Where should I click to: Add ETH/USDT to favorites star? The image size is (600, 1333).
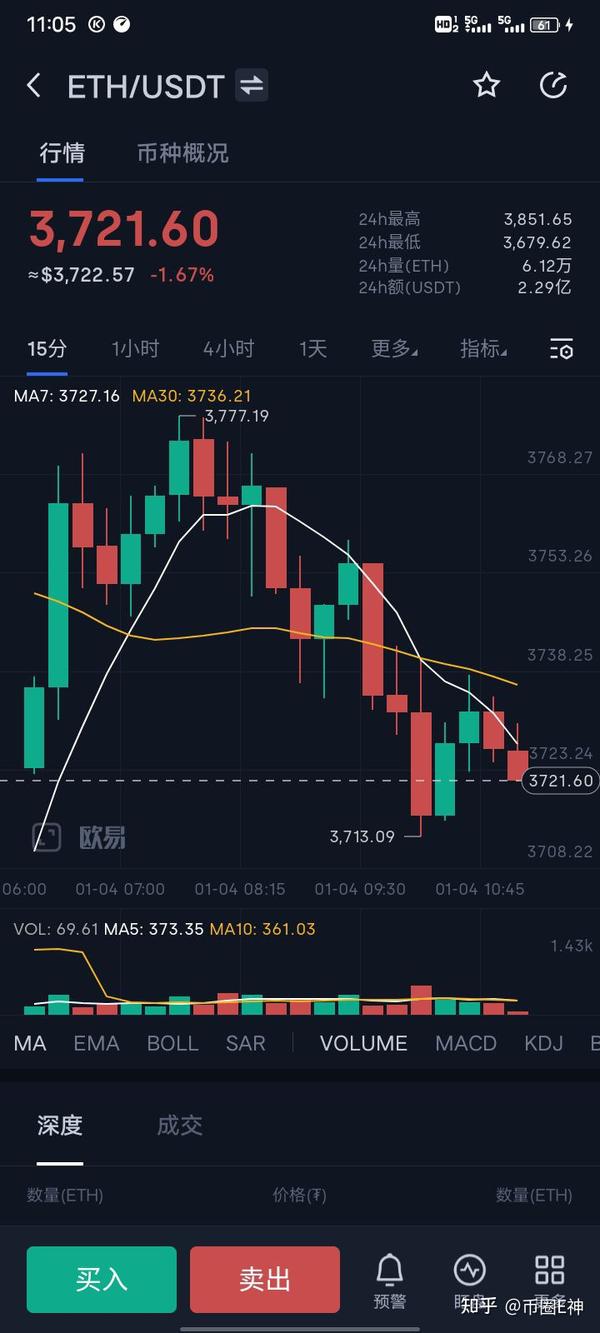486,86
